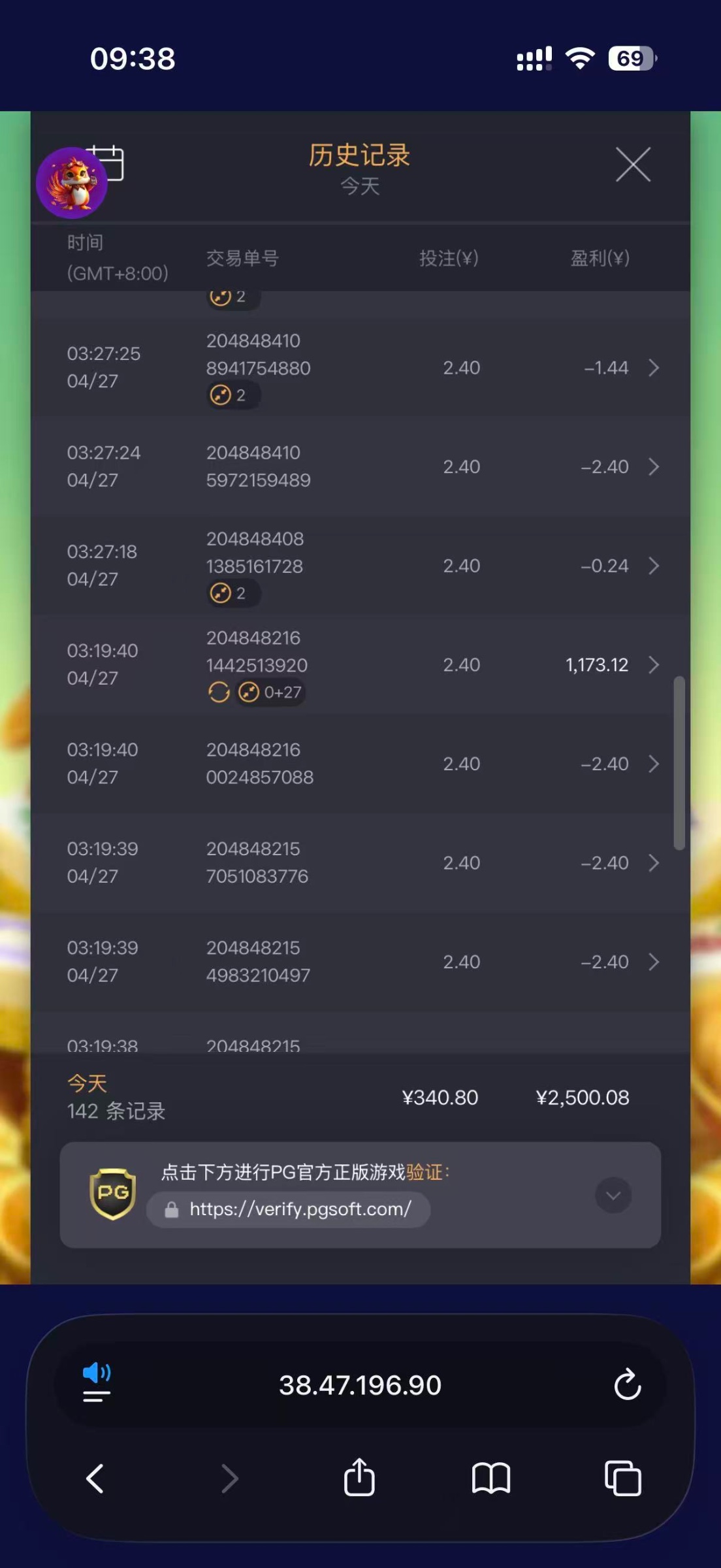Tap the 38.47.196.90 address bar
Viewport: 721px width, 1568px height.
(x=360, y=1384)
